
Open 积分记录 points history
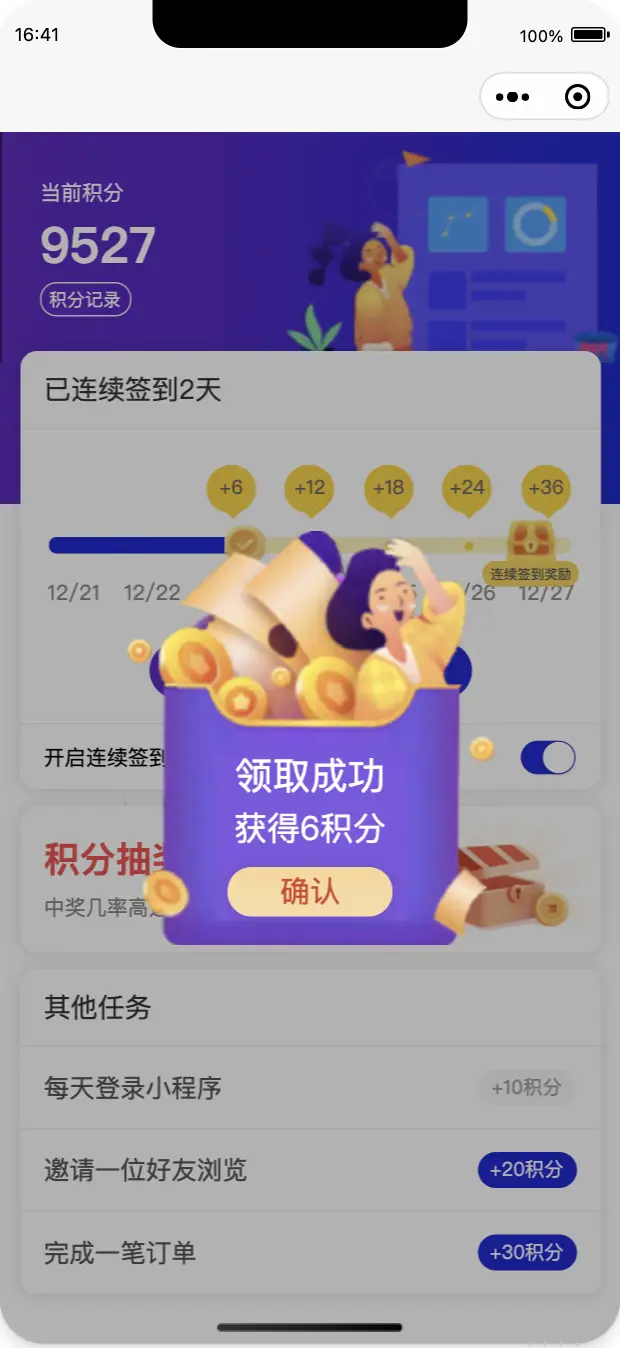pos(85,299)
